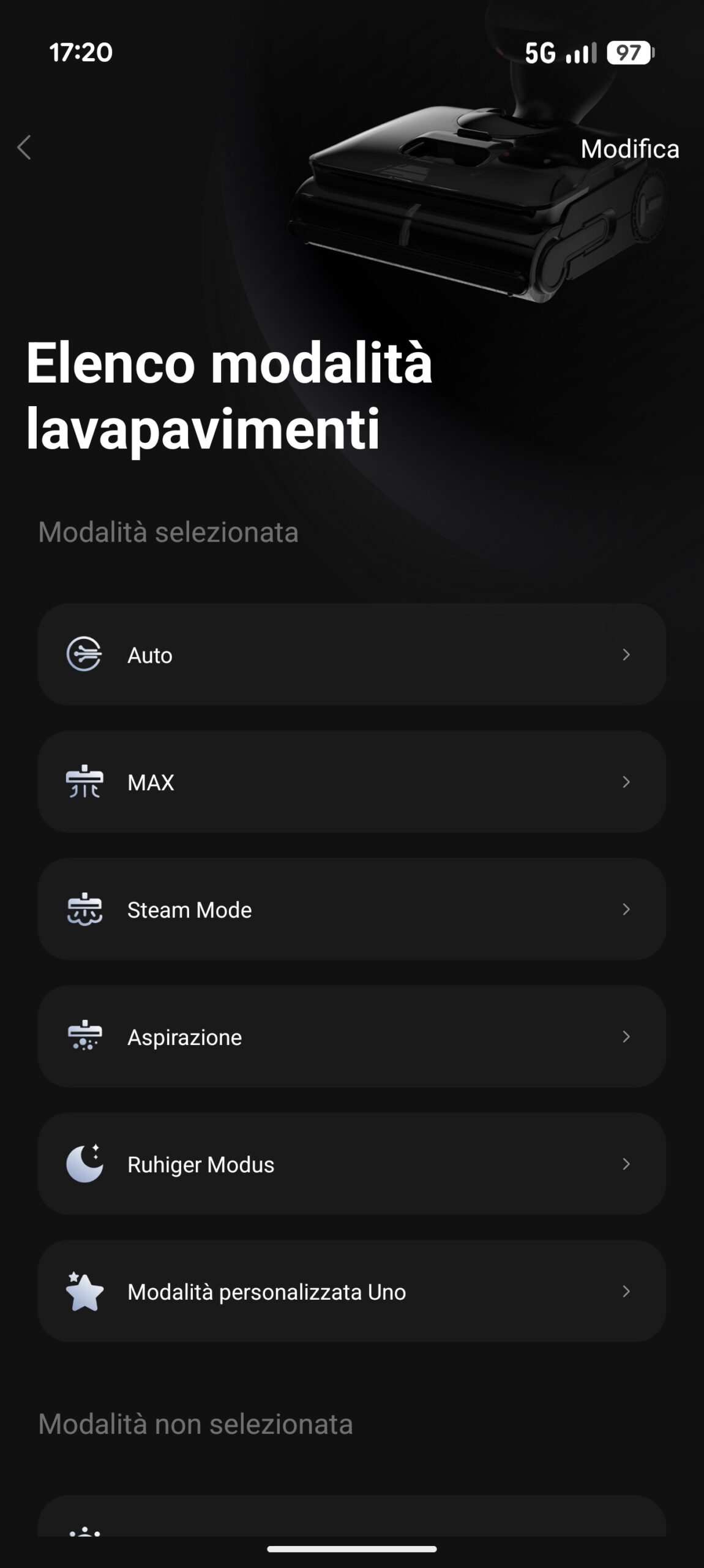Expand the MAX mode settings chevron
The width and height of the screenshot is (704, 1568).
point(627,782)
